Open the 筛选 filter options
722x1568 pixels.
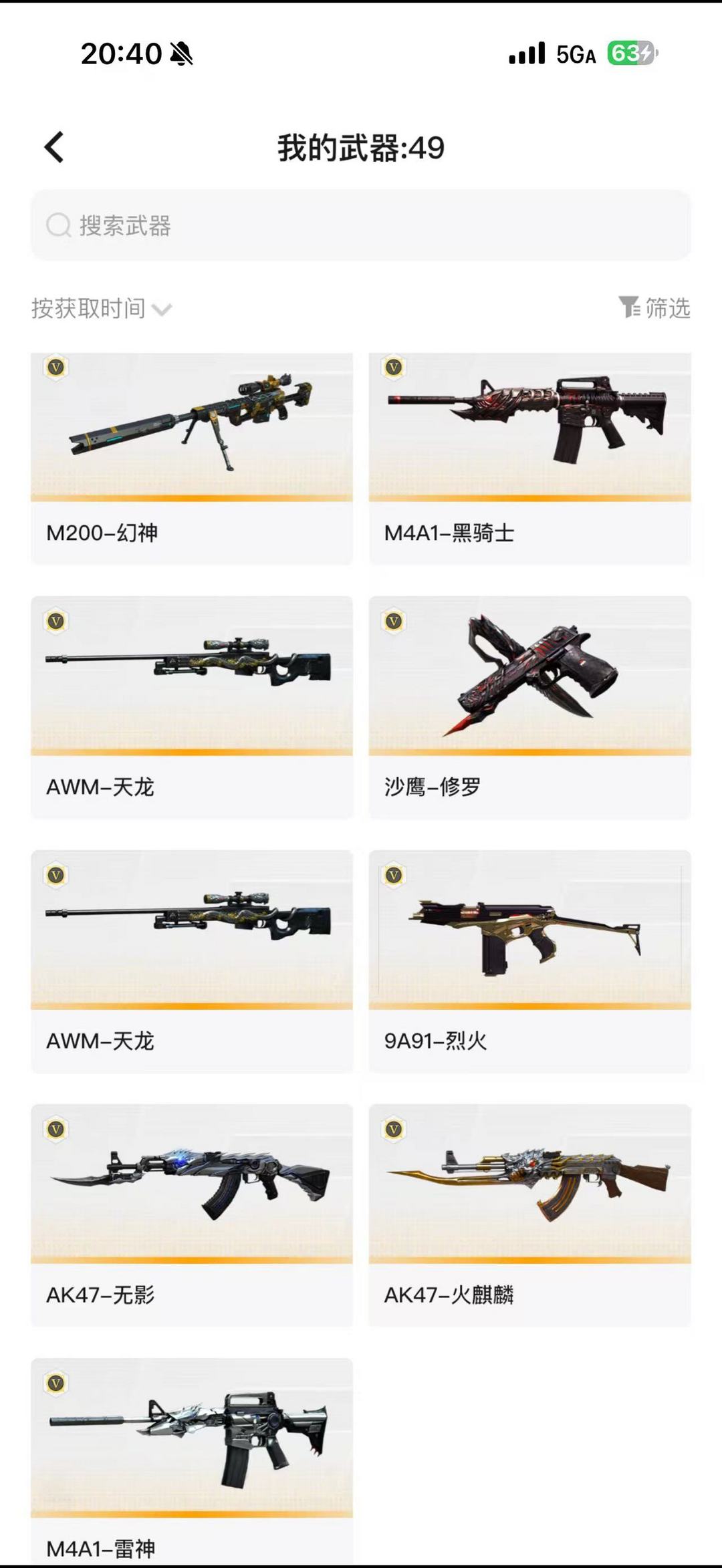[654, 308]
